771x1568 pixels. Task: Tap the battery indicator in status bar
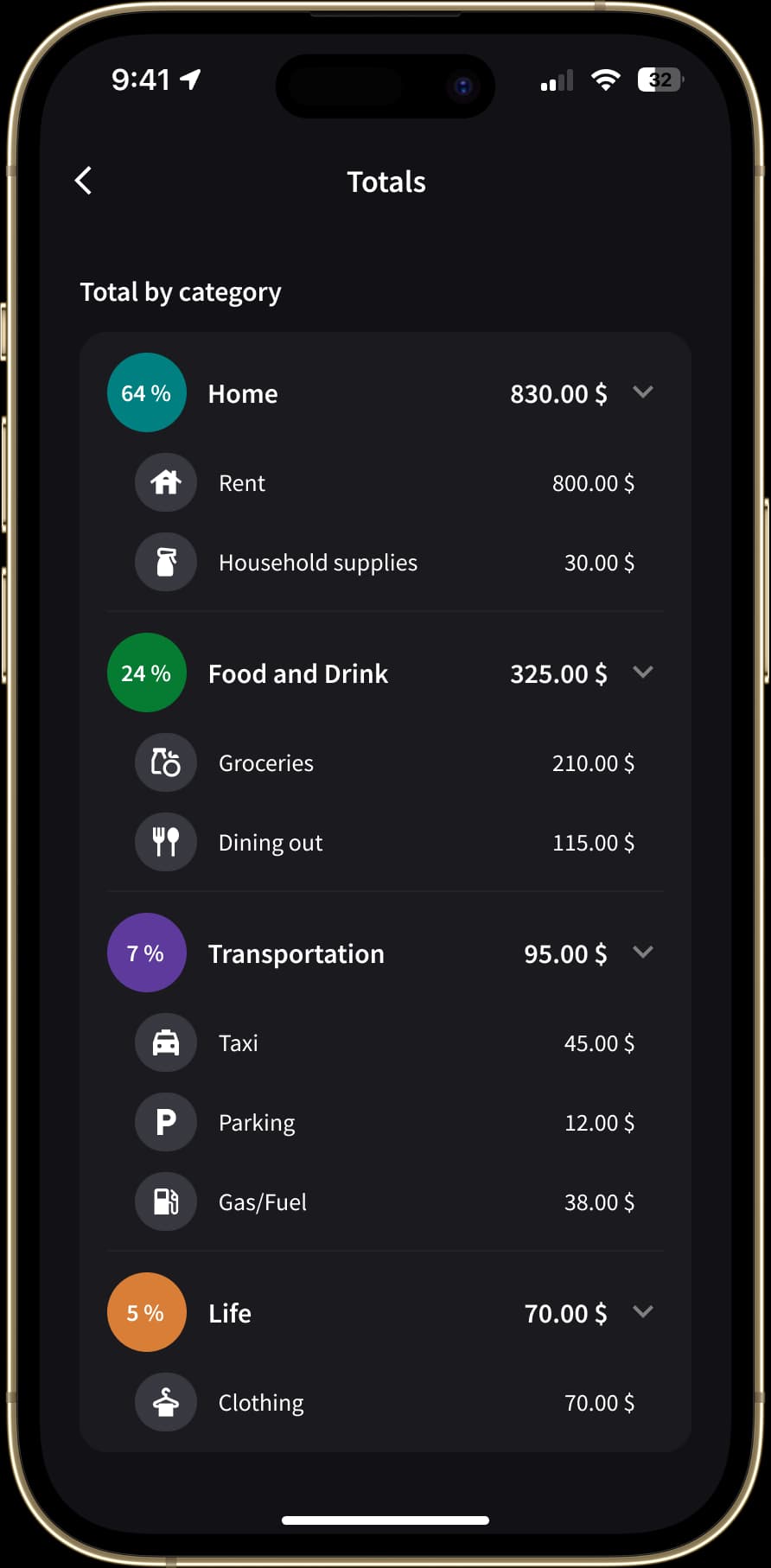(658, 80)
